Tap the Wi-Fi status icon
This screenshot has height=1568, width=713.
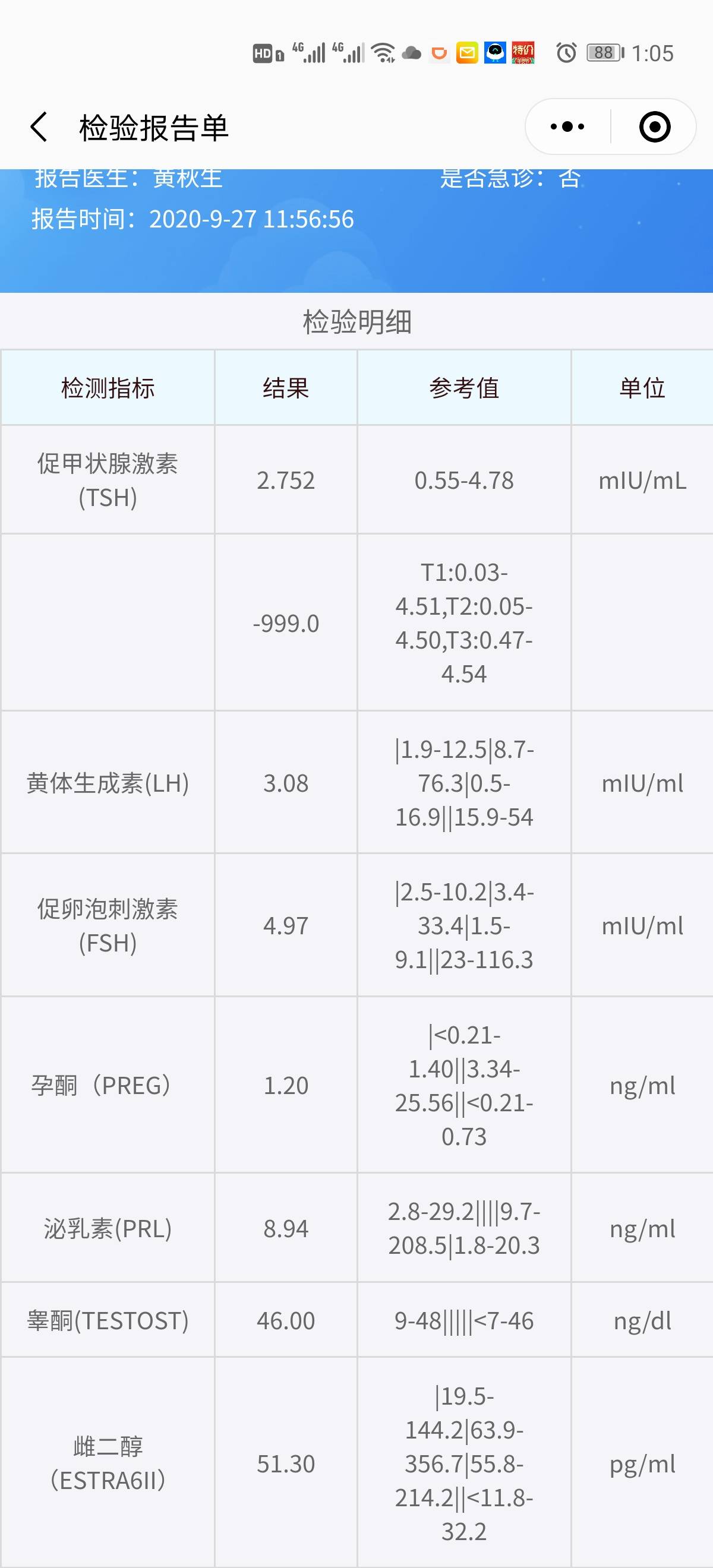click(x=384, y=52)
